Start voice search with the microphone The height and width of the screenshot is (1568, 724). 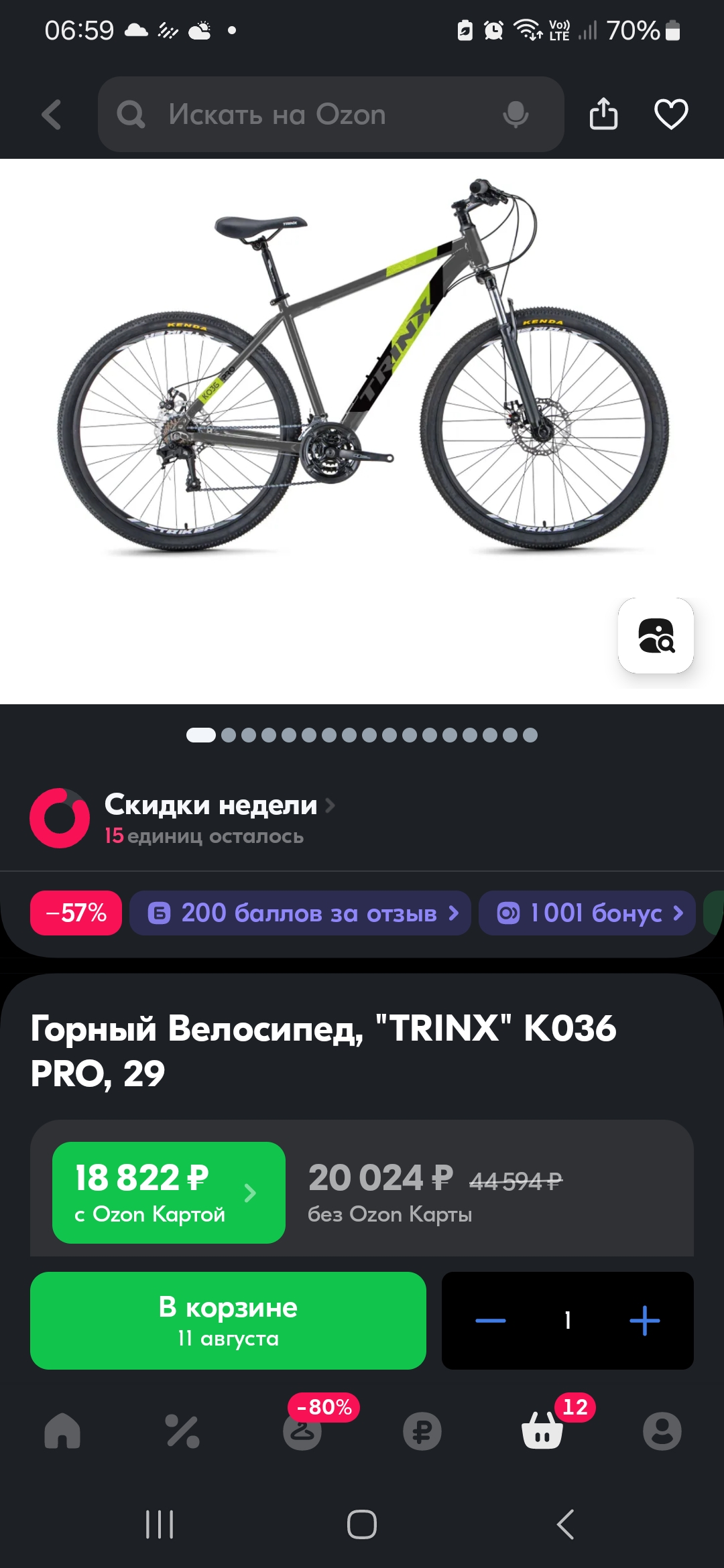[516, 115]
